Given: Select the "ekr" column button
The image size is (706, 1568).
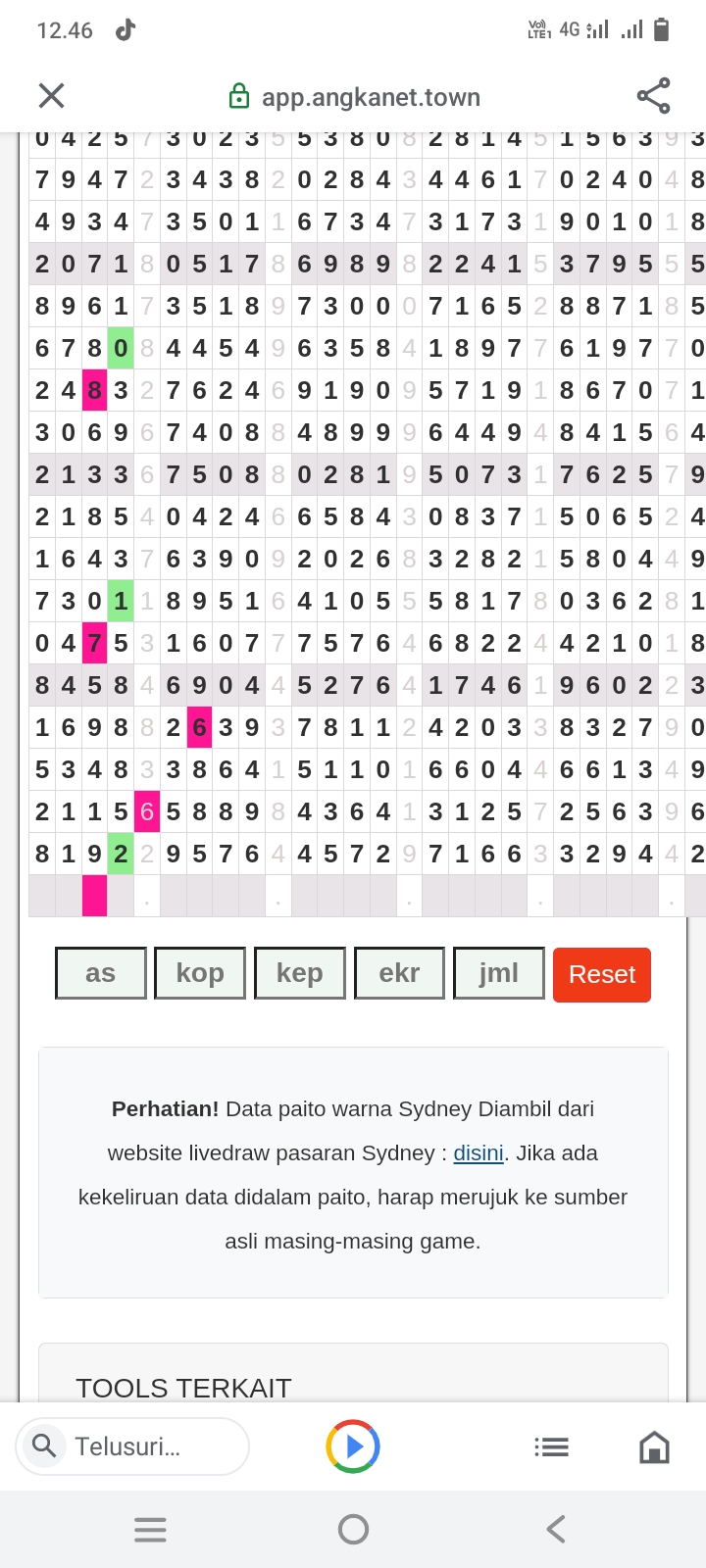Looking at the screenshot, I should pos(399,973).
